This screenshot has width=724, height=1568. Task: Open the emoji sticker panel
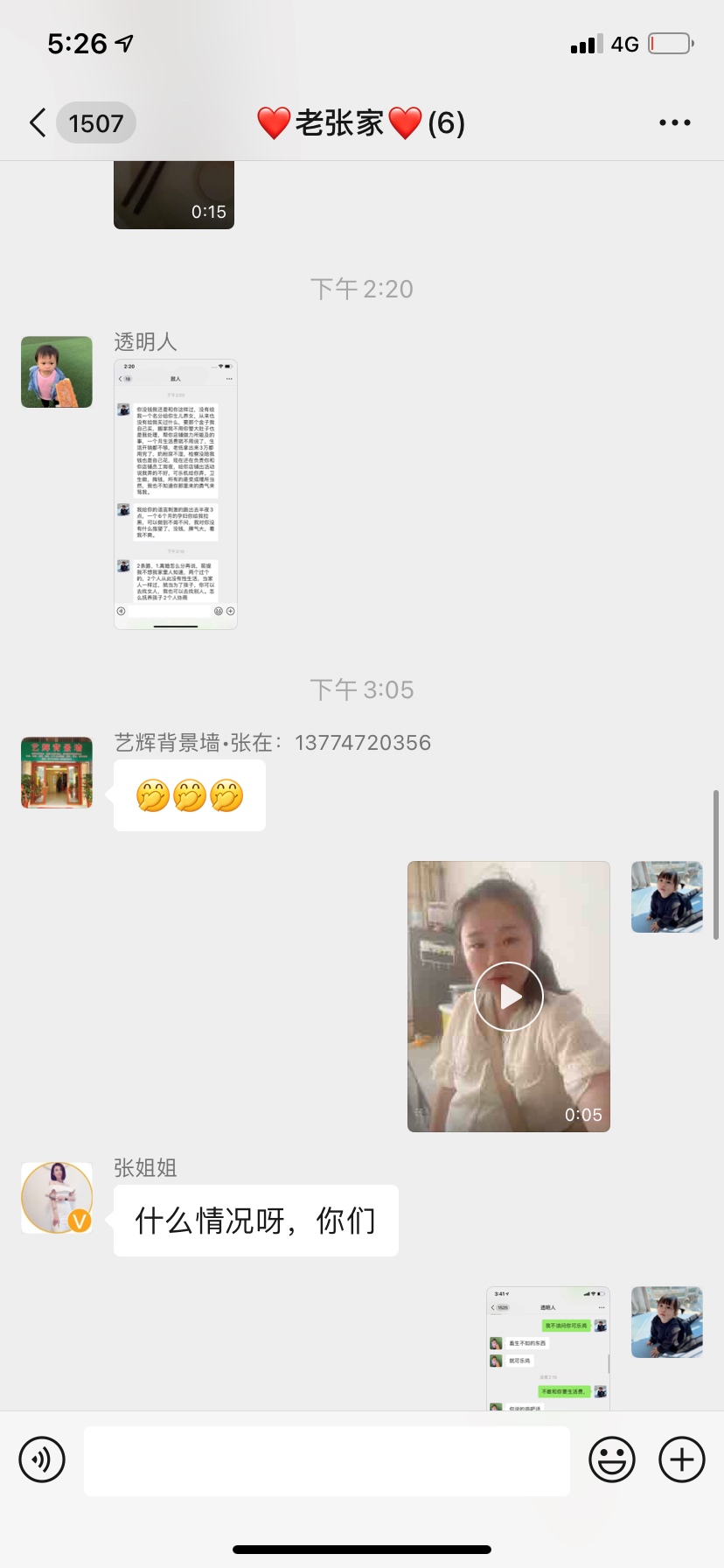click(612, 1459)
